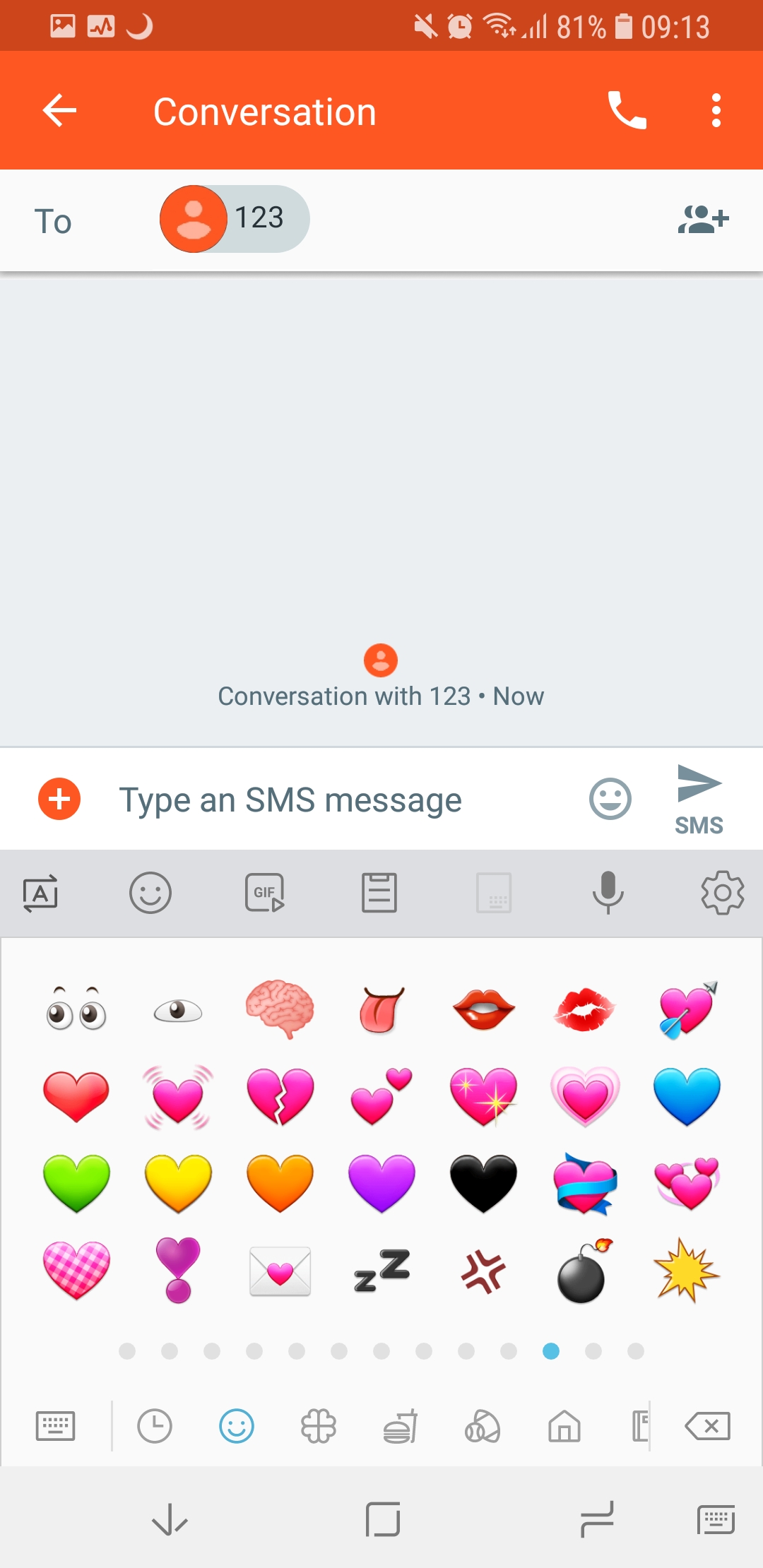
Task: Open attachments with the orange plus button
Action: coord(59,800)
